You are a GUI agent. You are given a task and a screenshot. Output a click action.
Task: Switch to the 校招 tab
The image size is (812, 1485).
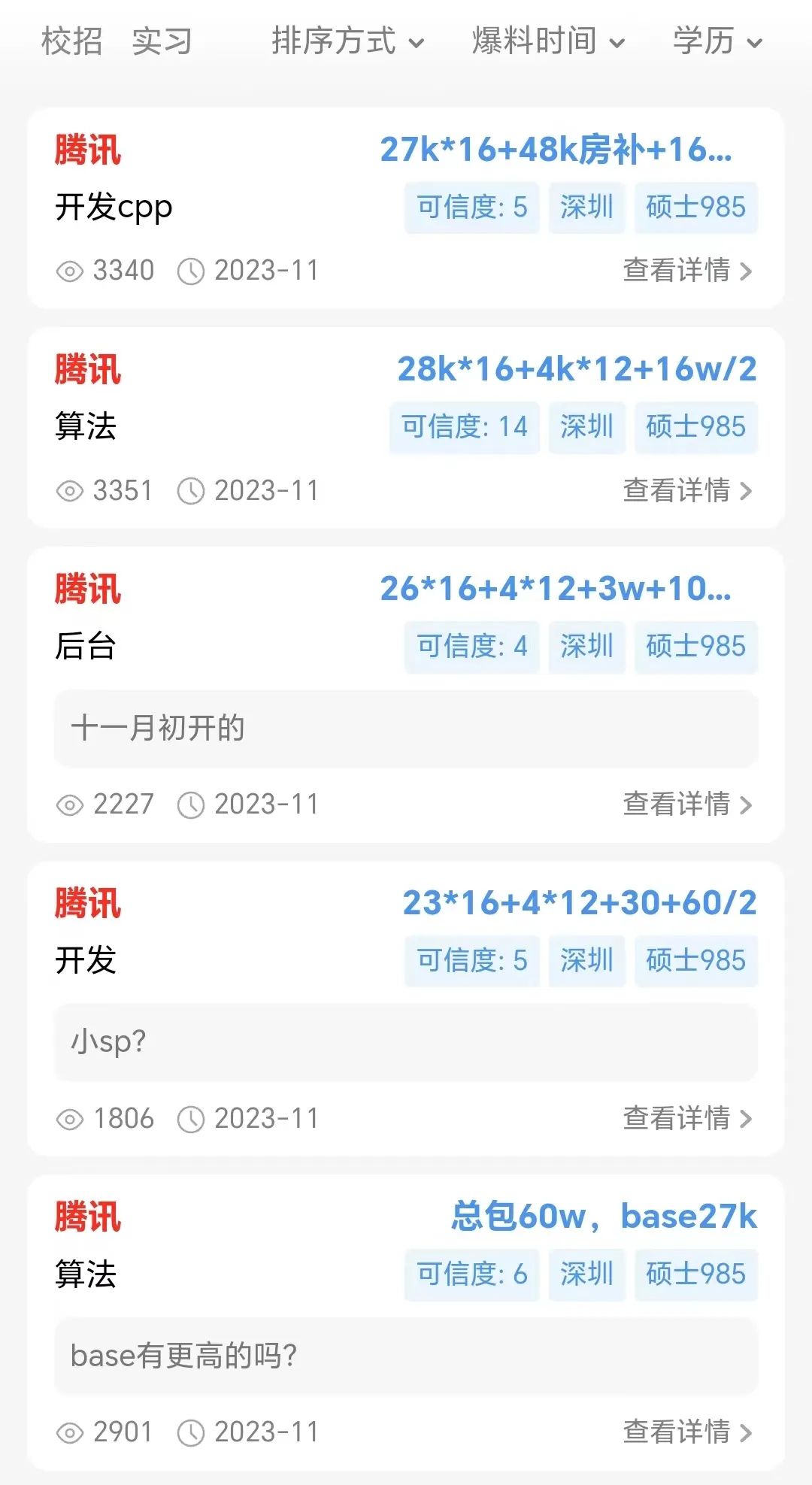[71, 41]
